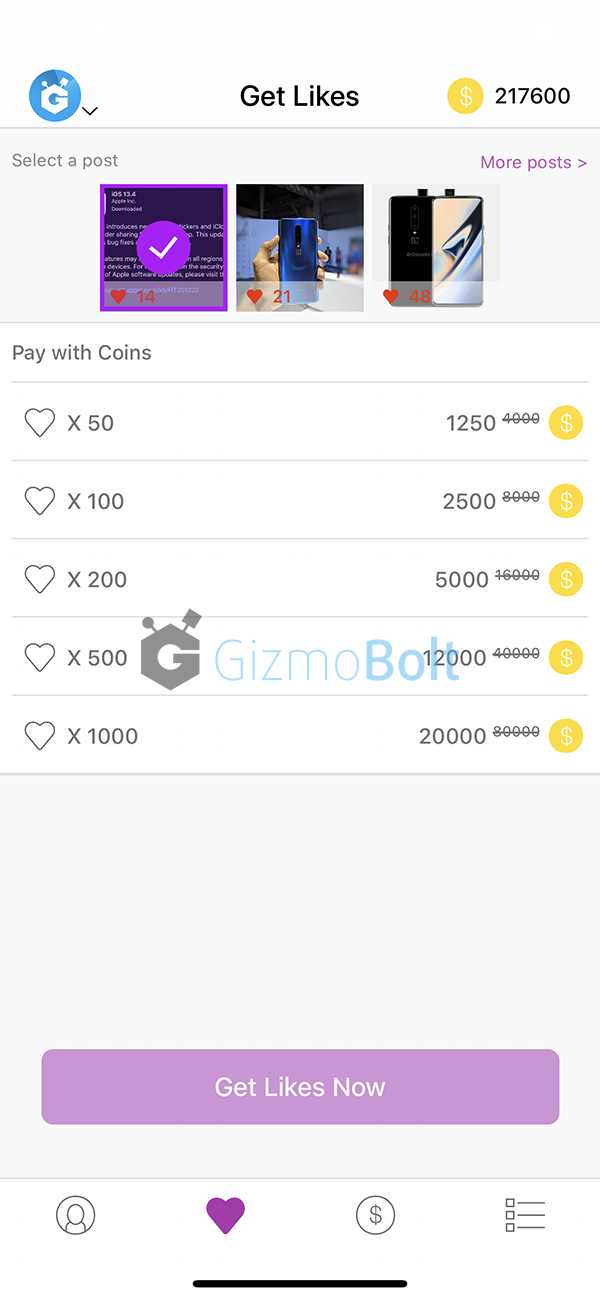Tap the Get Likes Now button
600x1299 pixels.
pyautogui.click(x=300, y=1087)
